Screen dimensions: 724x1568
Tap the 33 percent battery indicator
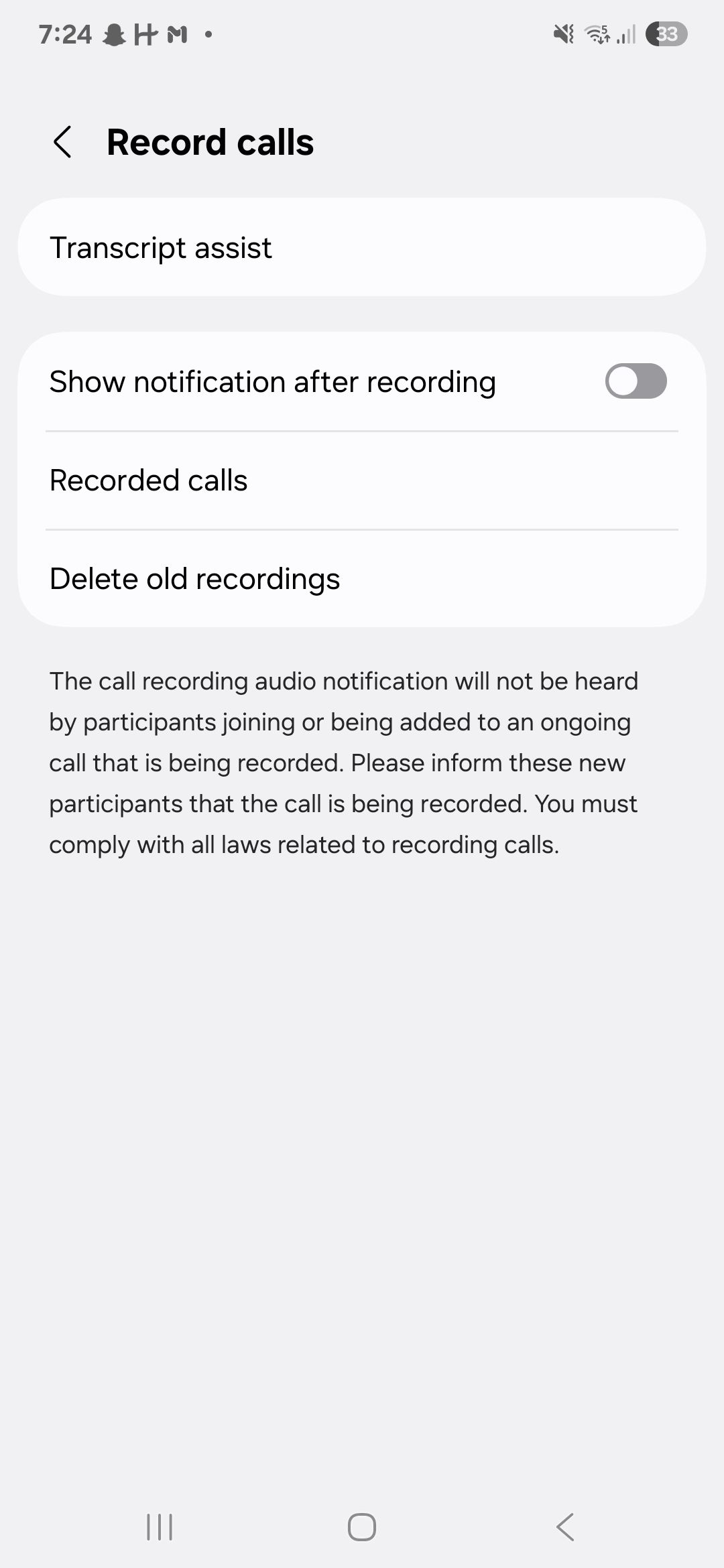[x=666, y=34]
